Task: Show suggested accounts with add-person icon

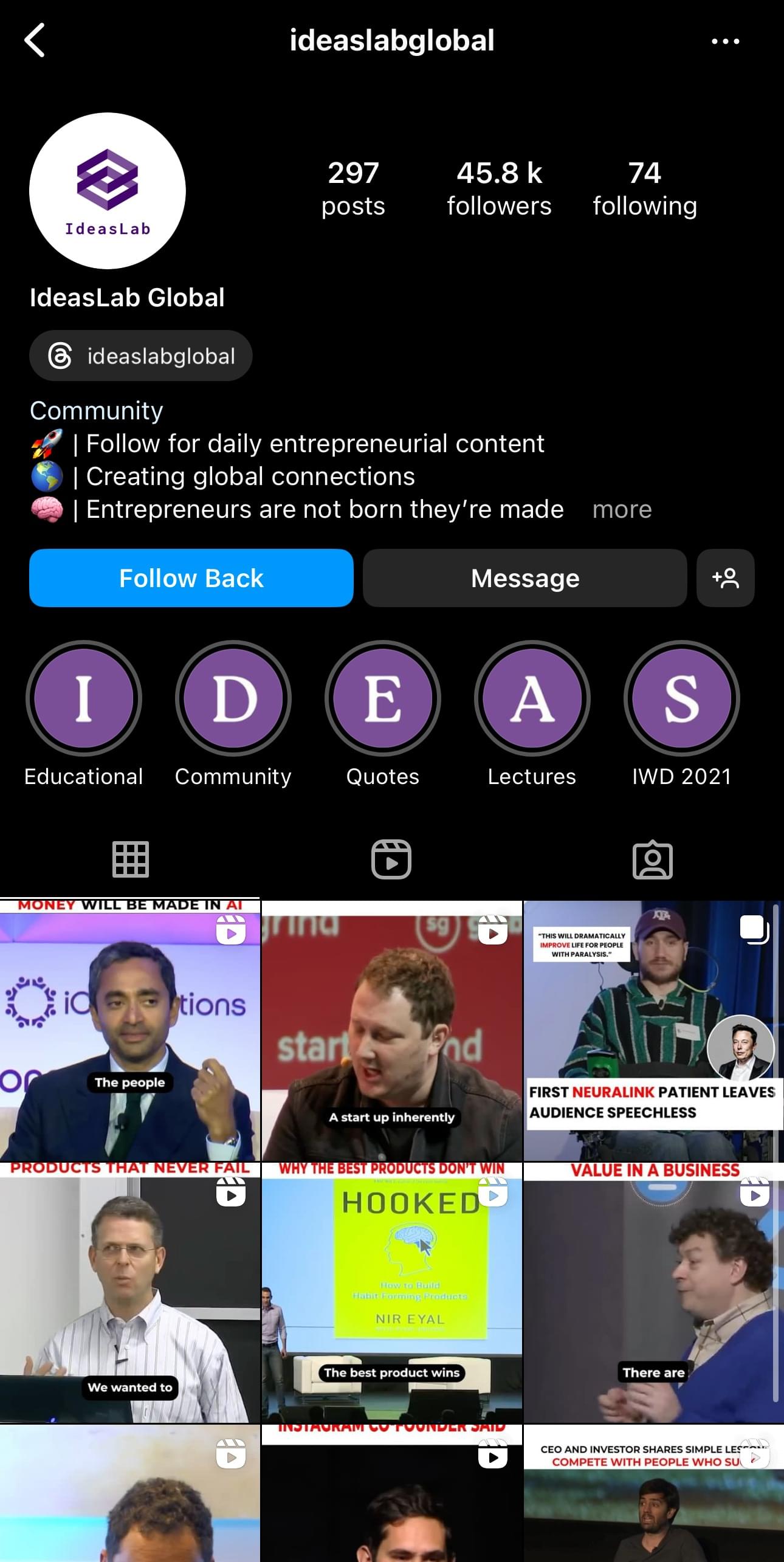Action: pos(726,578)
